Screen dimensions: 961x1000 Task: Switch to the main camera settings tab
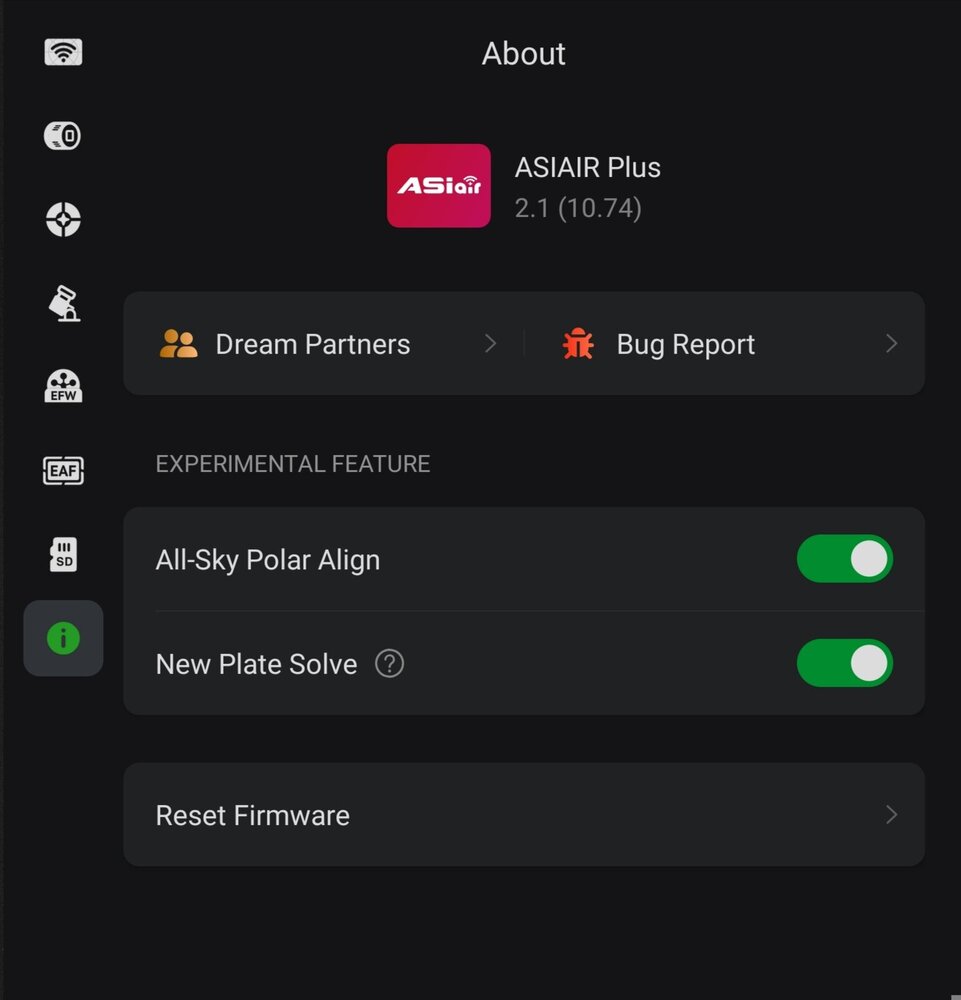point(63,135)
